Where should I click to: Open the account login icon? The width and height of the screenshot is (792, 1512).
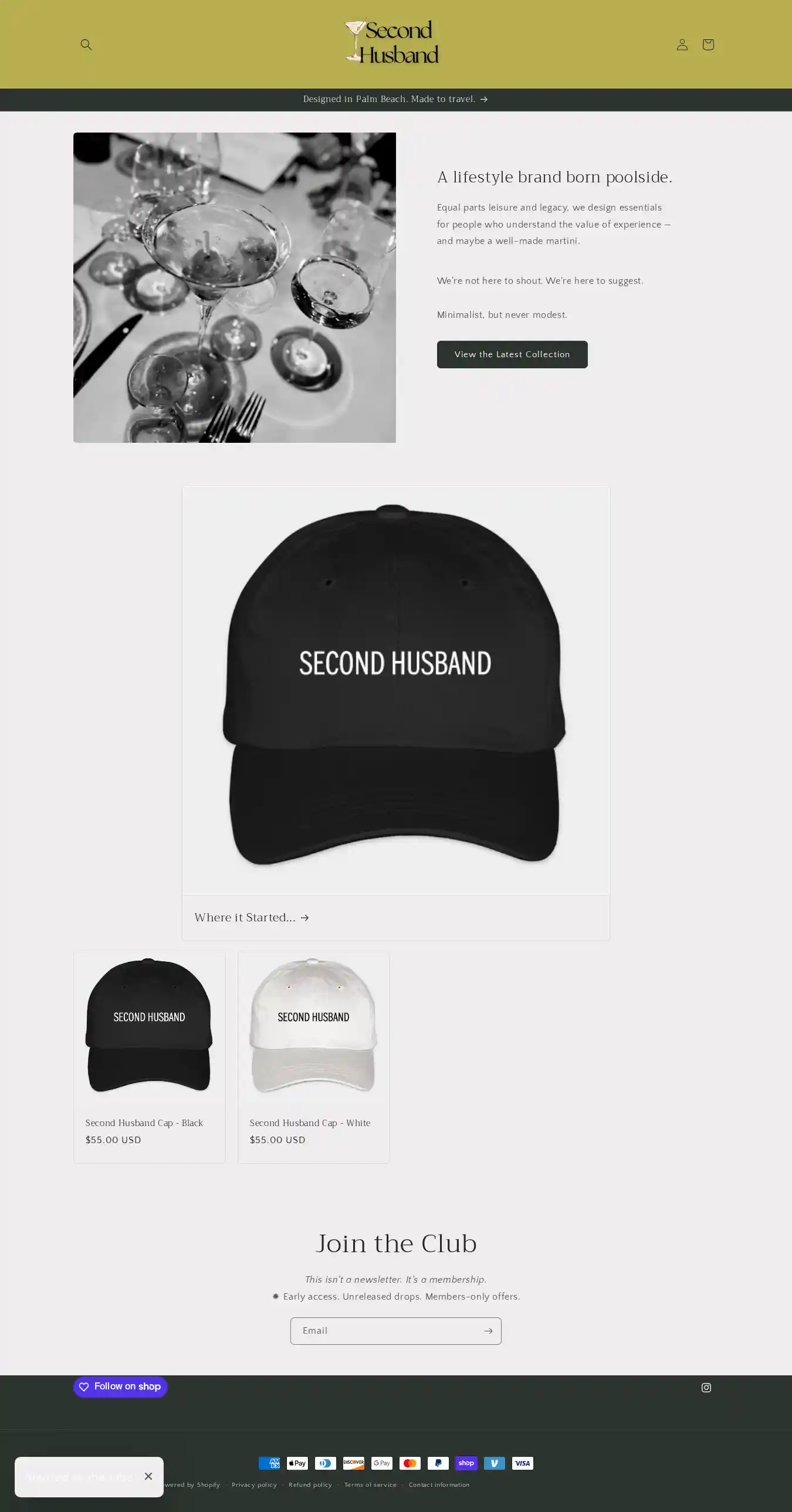tap(682, 45)
